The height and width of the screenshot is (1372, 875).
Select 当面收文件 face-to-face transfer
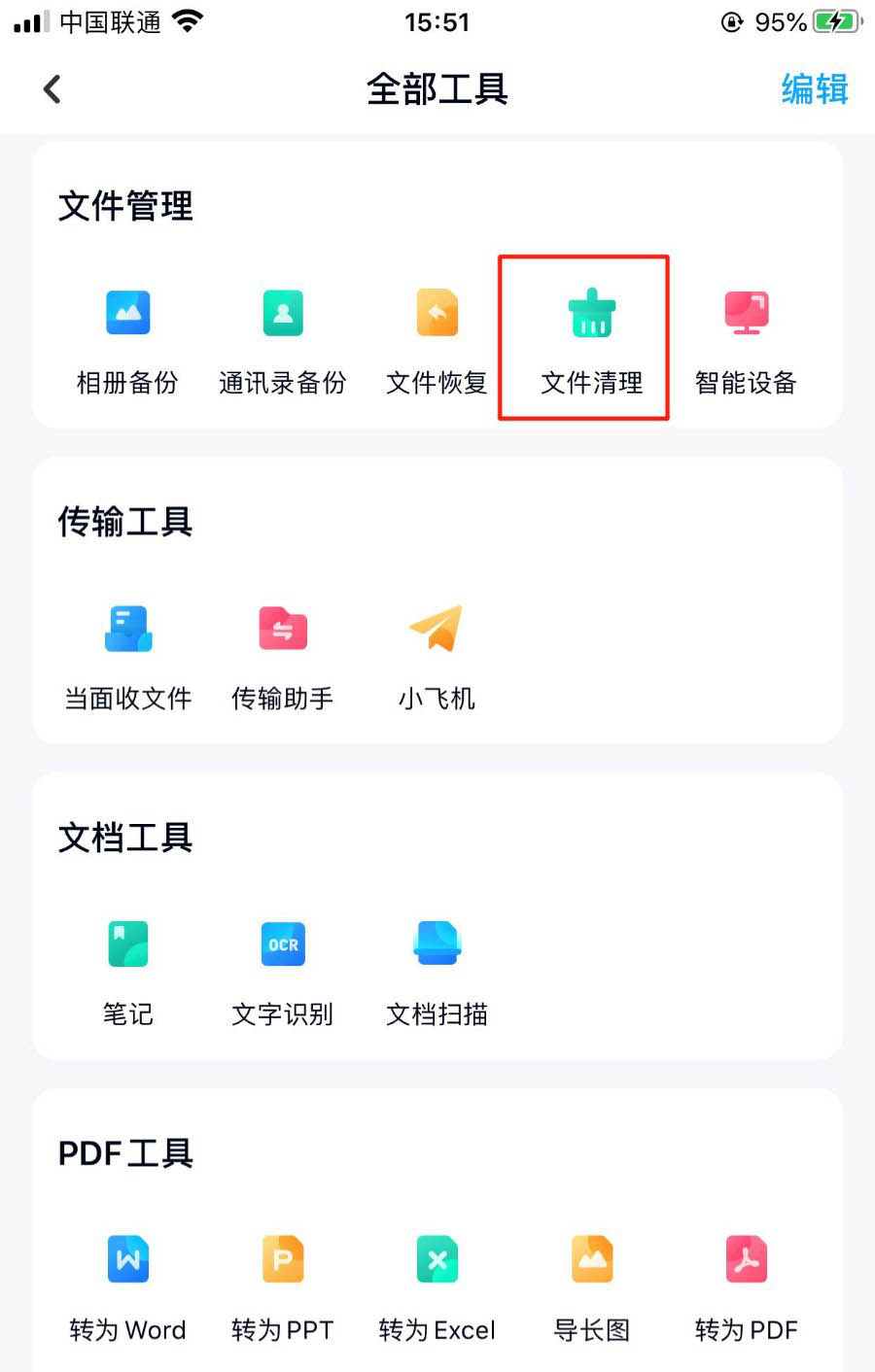127,651
